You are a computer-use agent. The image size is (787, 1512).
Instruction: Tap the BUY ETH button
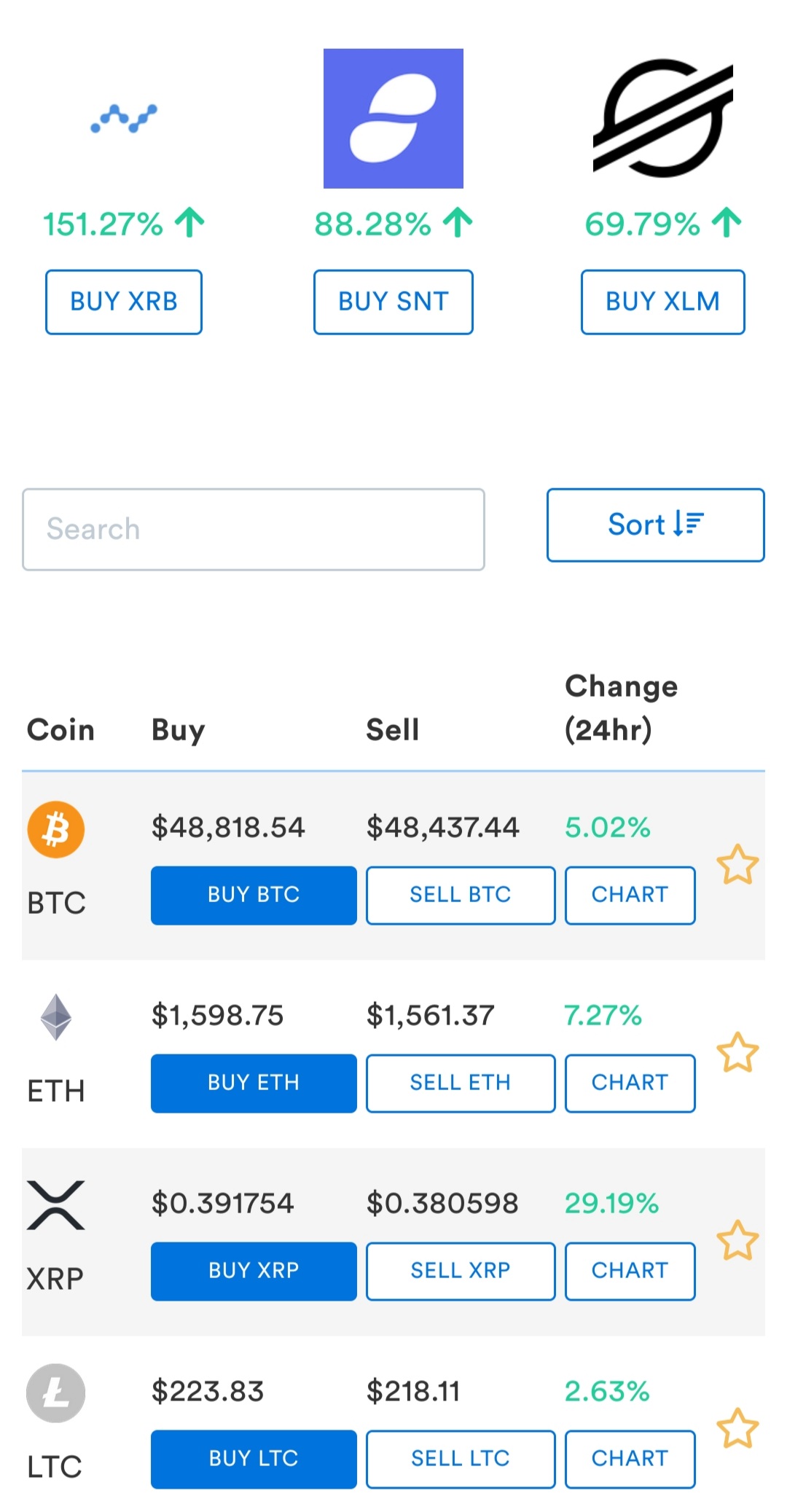coord(254,1083)
